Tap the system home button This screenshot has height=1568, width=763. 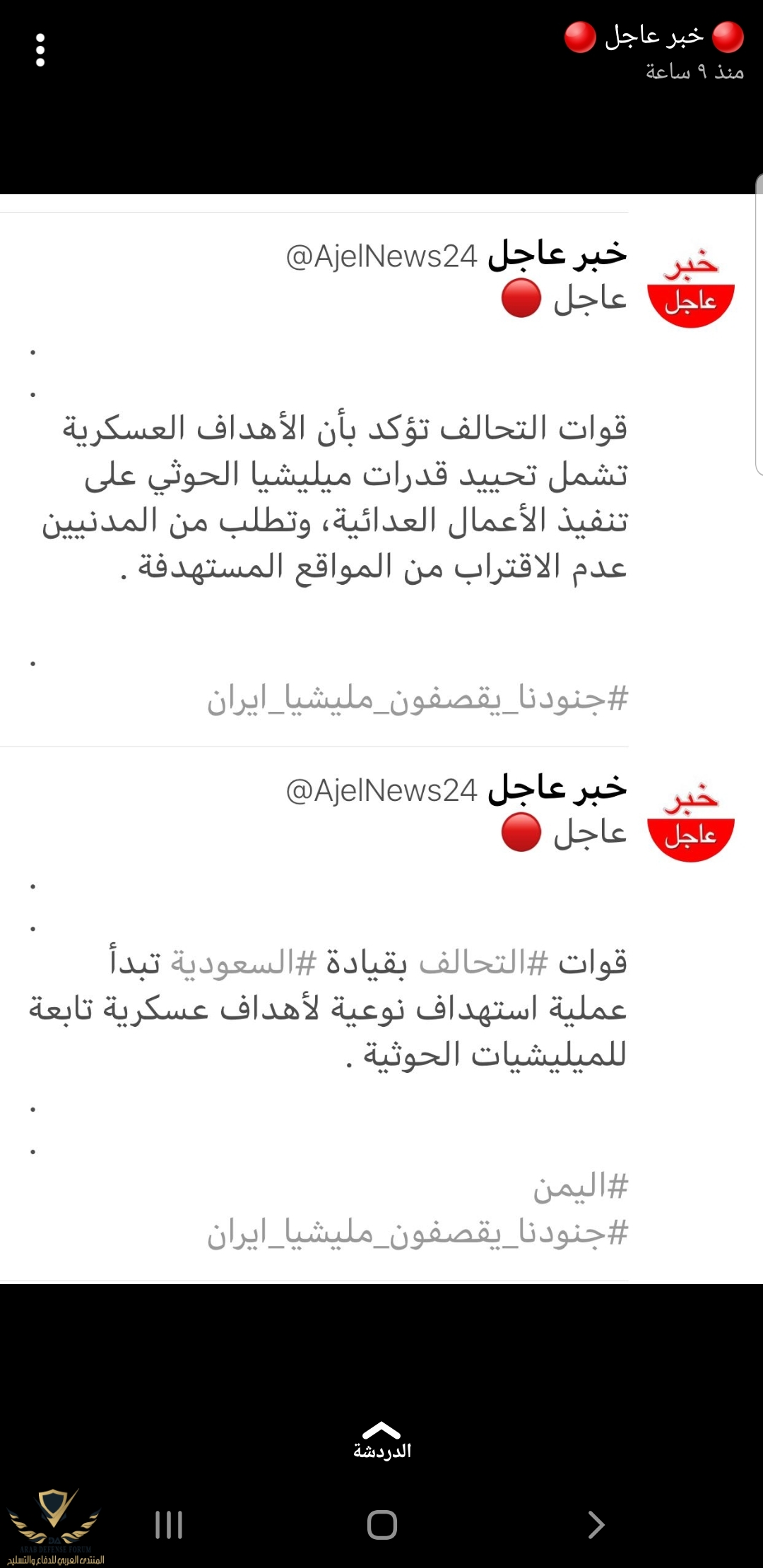(381, 1525)
